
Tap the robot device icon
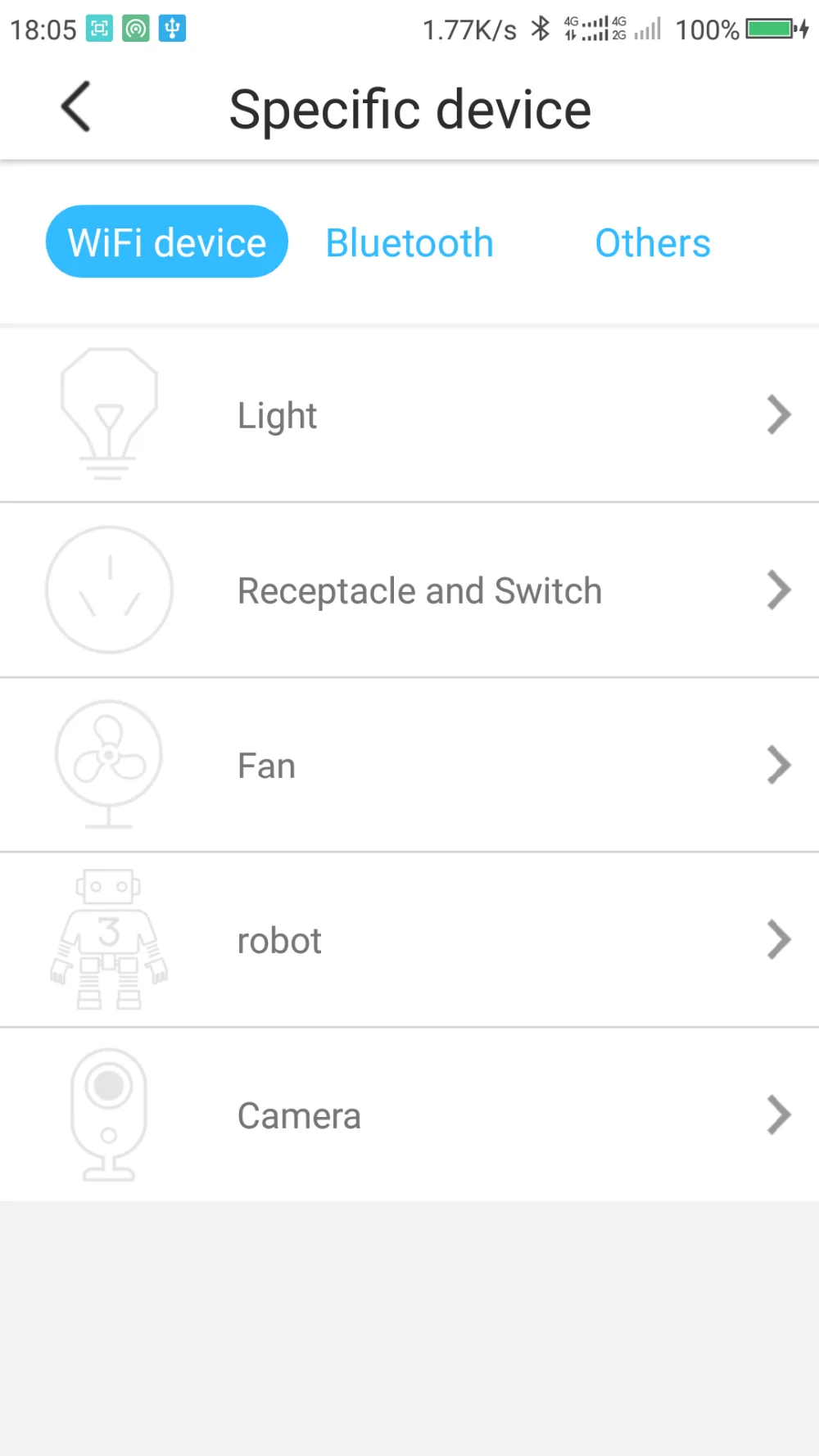coord(109,939)
